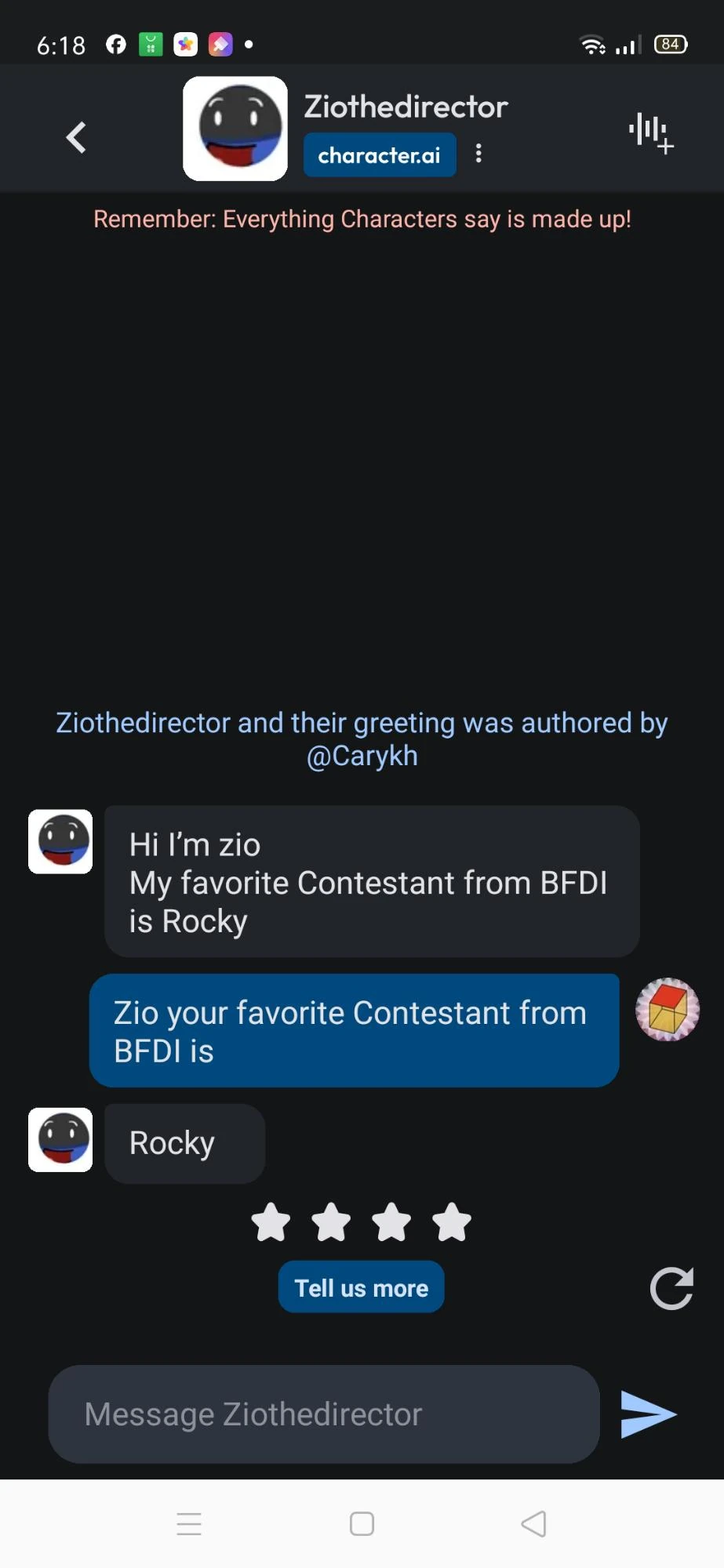Start a voice call with the character
This screenshot has height=1568, width=724.
(x=651, y=132)
